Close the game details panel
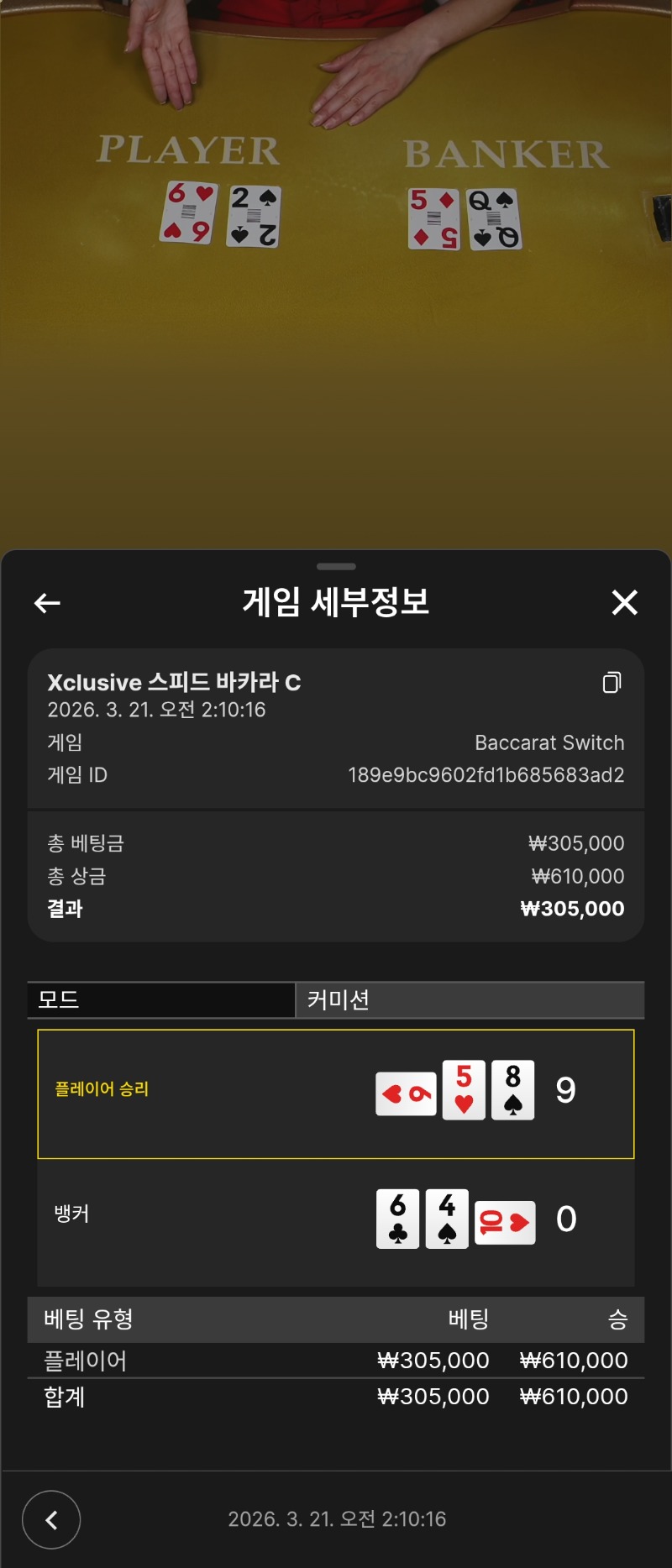The image size is (672, 1568). pyautogui.click(x=624, y=602)
